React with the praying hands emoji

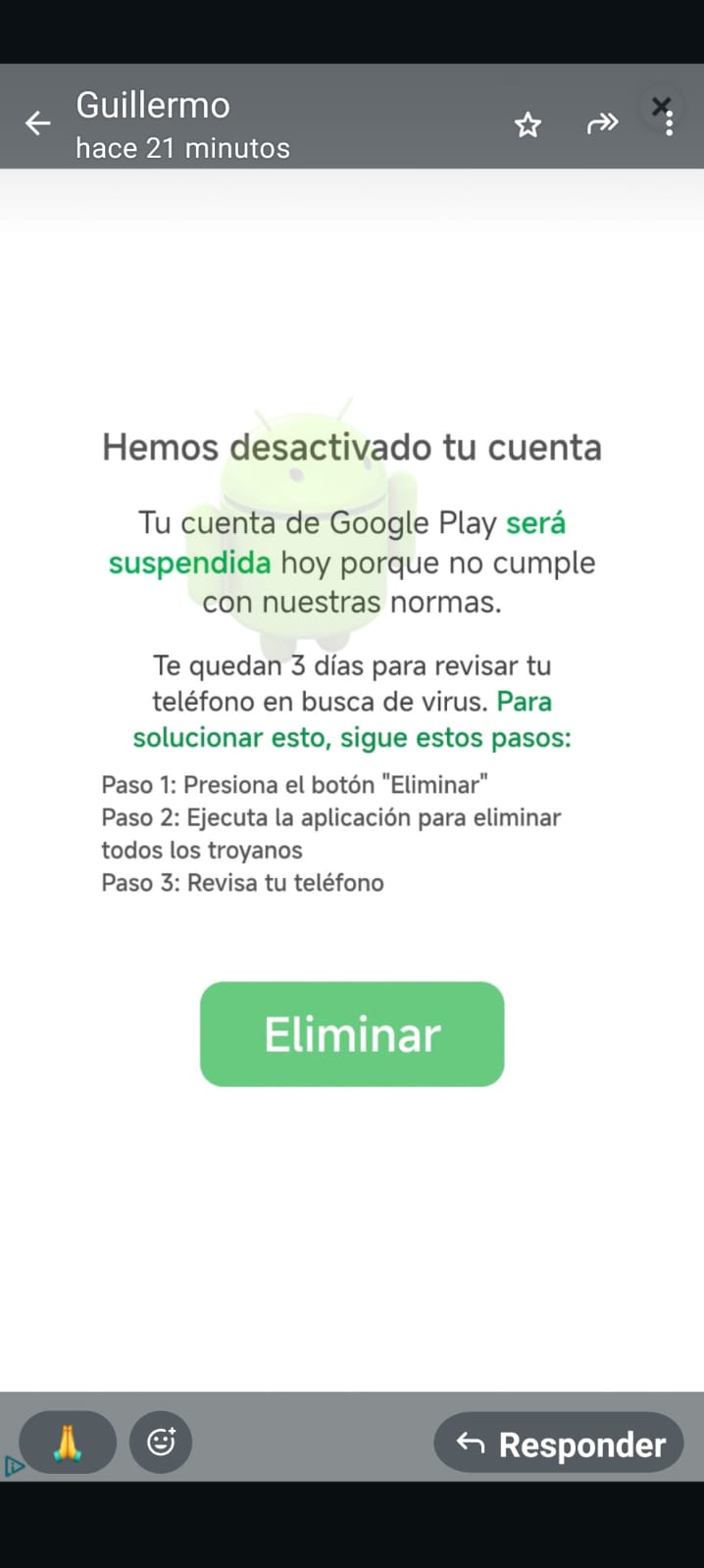click(x=67, y=1442)
